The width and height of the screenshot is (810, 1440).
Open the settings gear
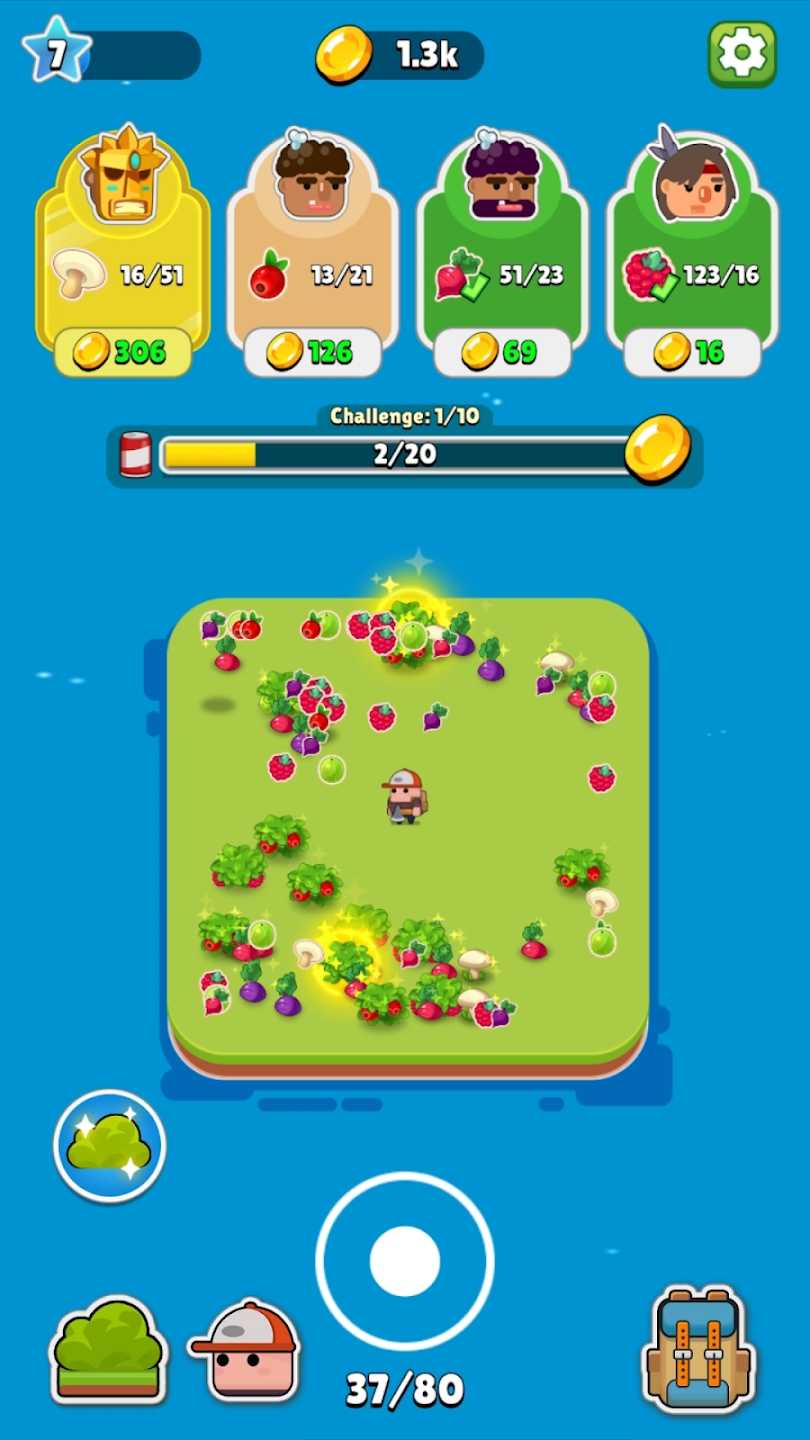[742, 53]
